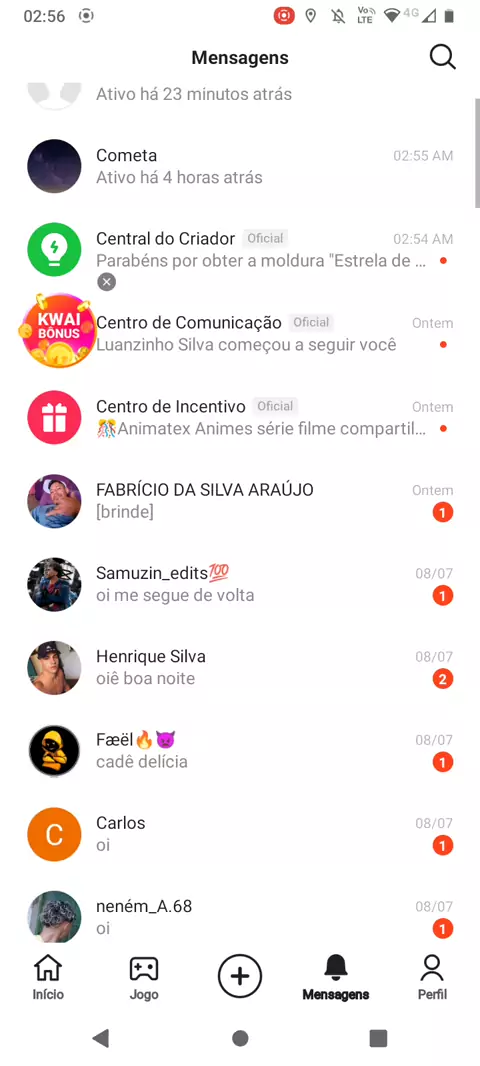Tap the system back button
The width and height of the screenshot is (480, 1066).
(x=101, y=1037)
